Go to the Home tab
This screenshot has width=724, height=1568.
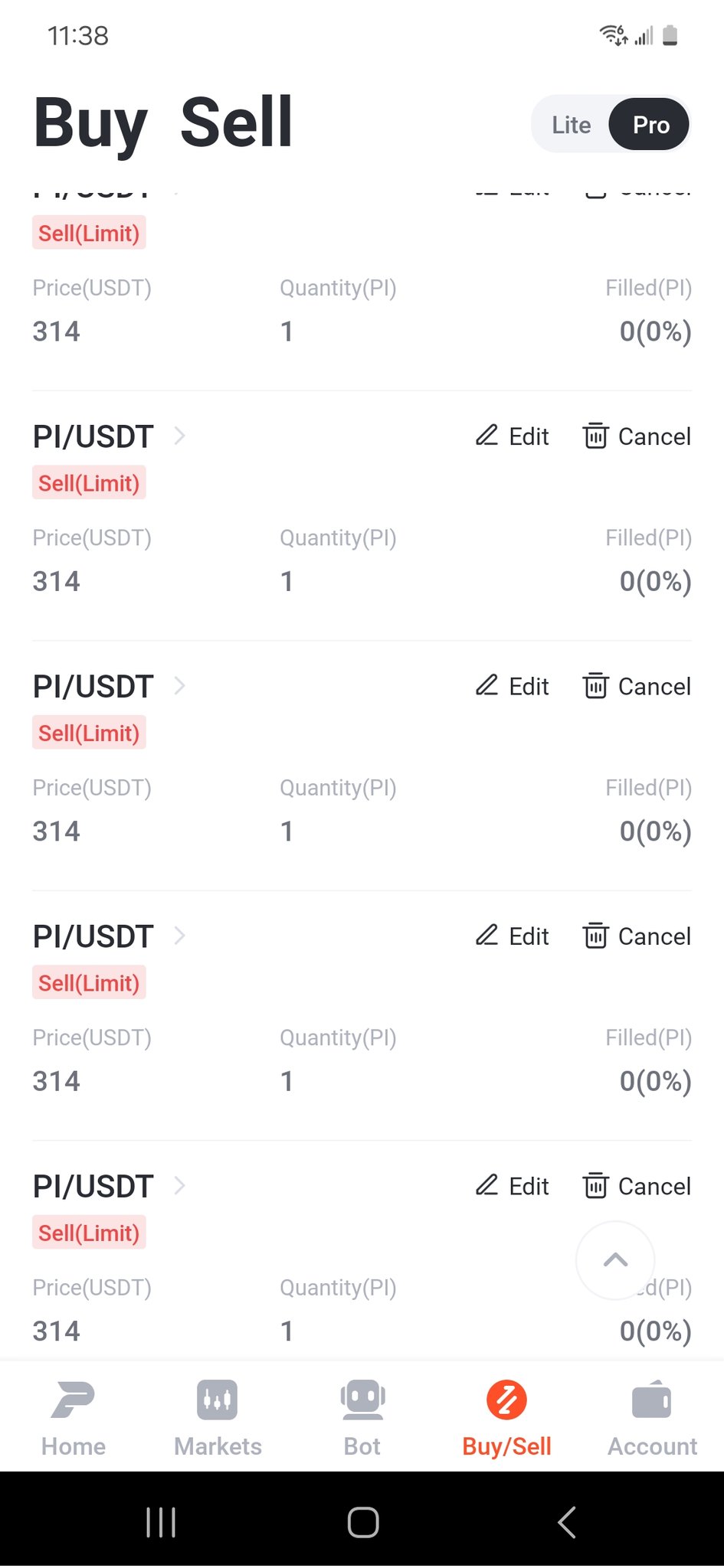point(74,1416)
